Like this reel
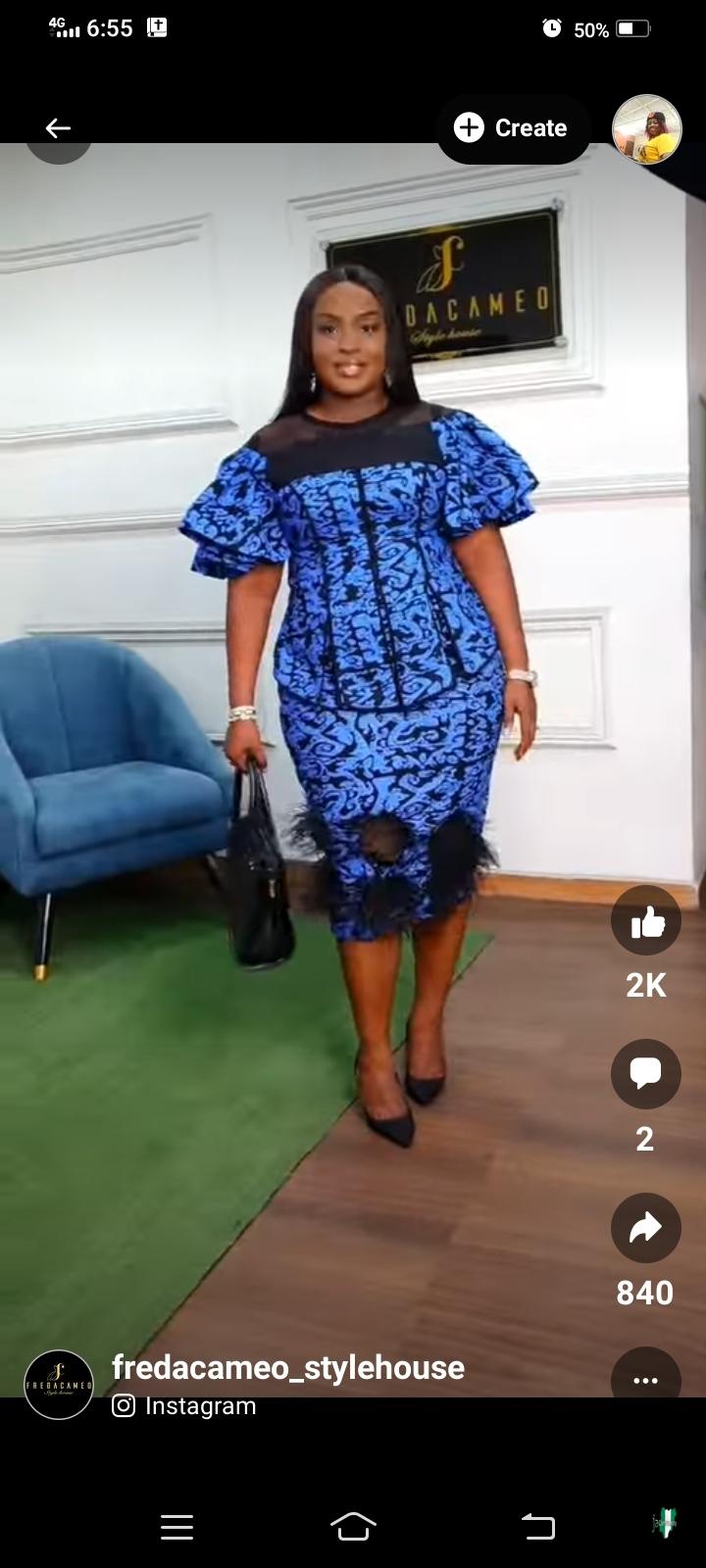 point(645,921)
